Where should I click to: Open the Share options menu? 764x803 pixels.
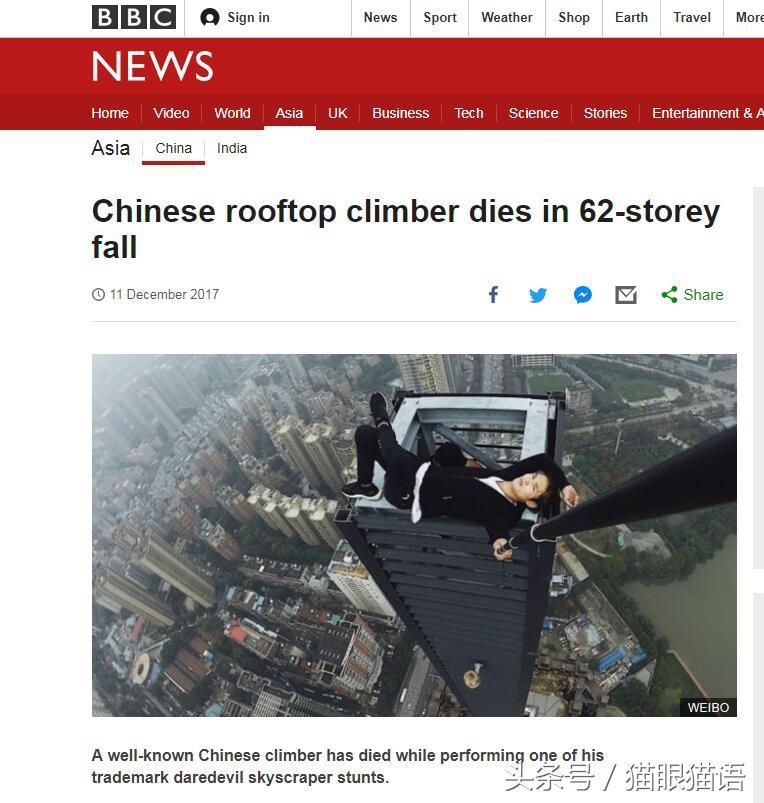692,295
